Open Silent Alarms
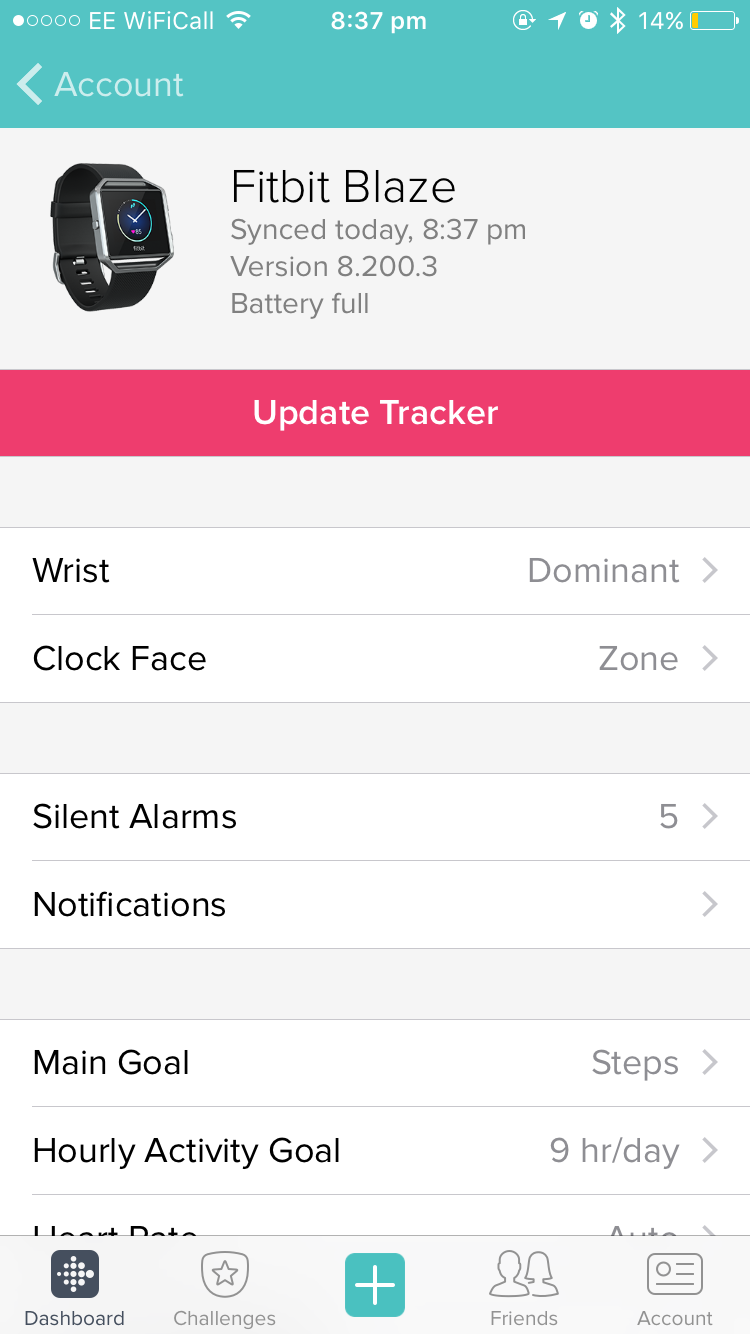This screenshot has height=1334, width=750. coord(375,817)
